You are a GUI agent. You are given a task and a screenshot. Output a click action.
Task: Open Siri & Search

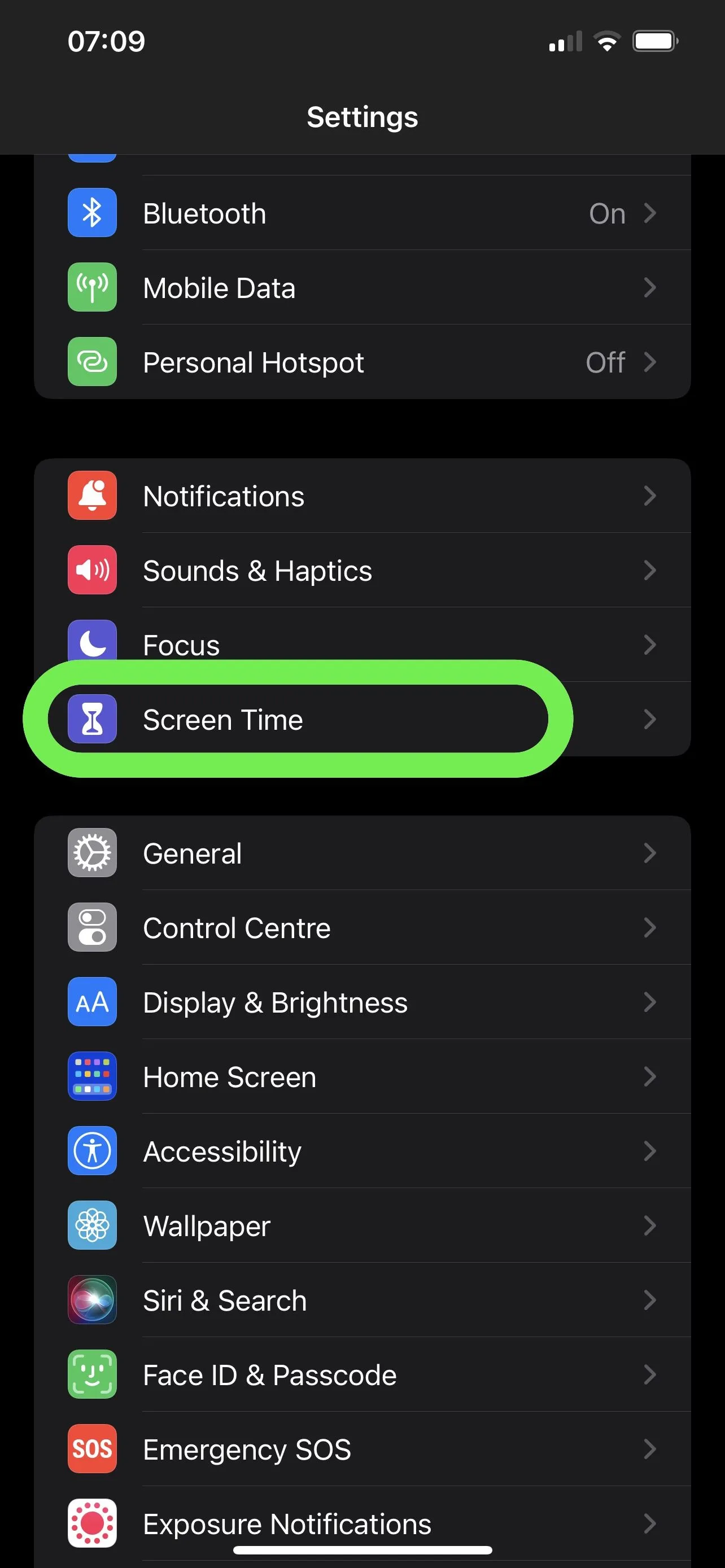(362, 1300)
